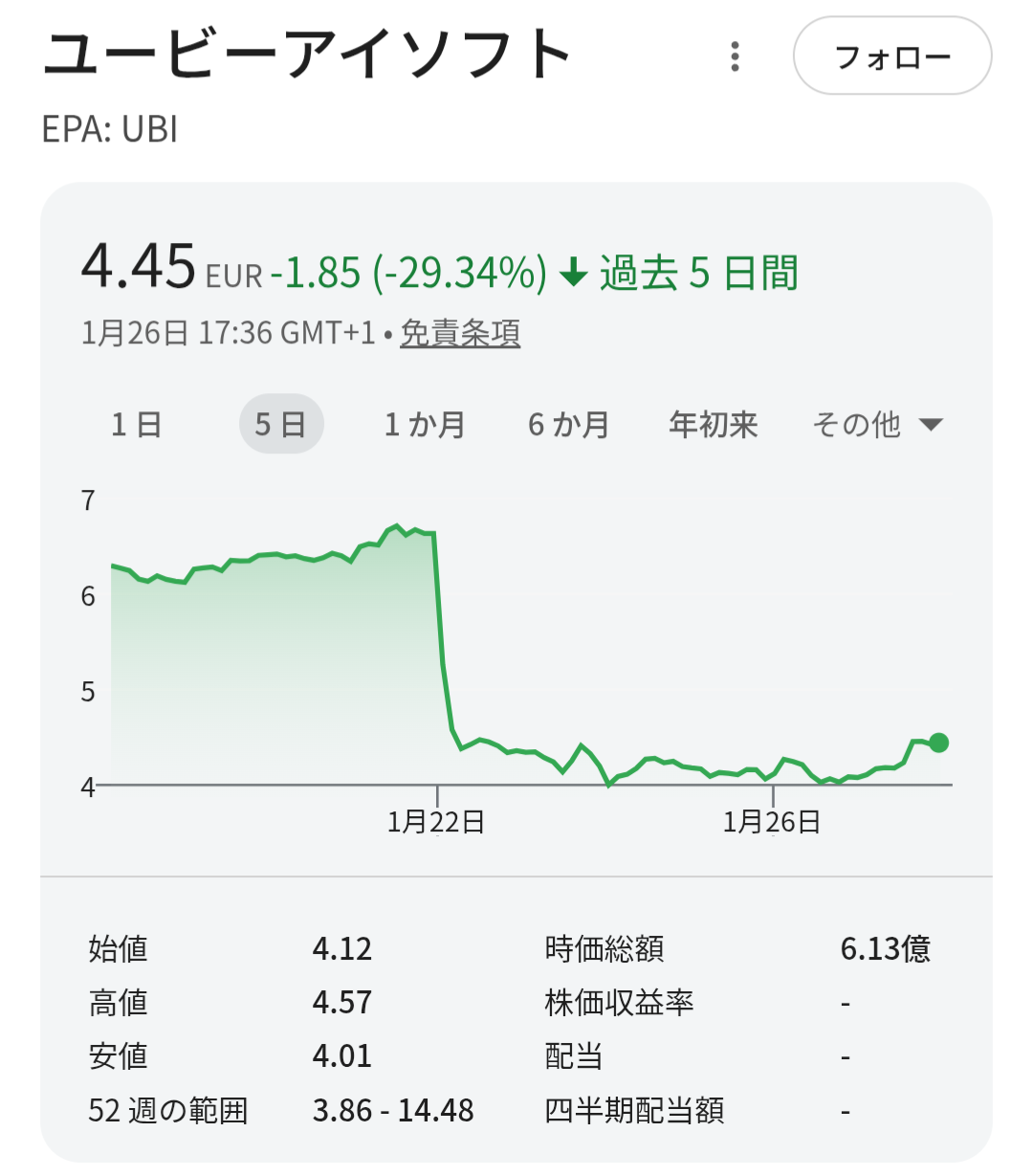Image resolution: width=1033 pixels, height=1176 pixels.
Task: Show the 1か月 chart range
Action: click(x=425, y=424)
